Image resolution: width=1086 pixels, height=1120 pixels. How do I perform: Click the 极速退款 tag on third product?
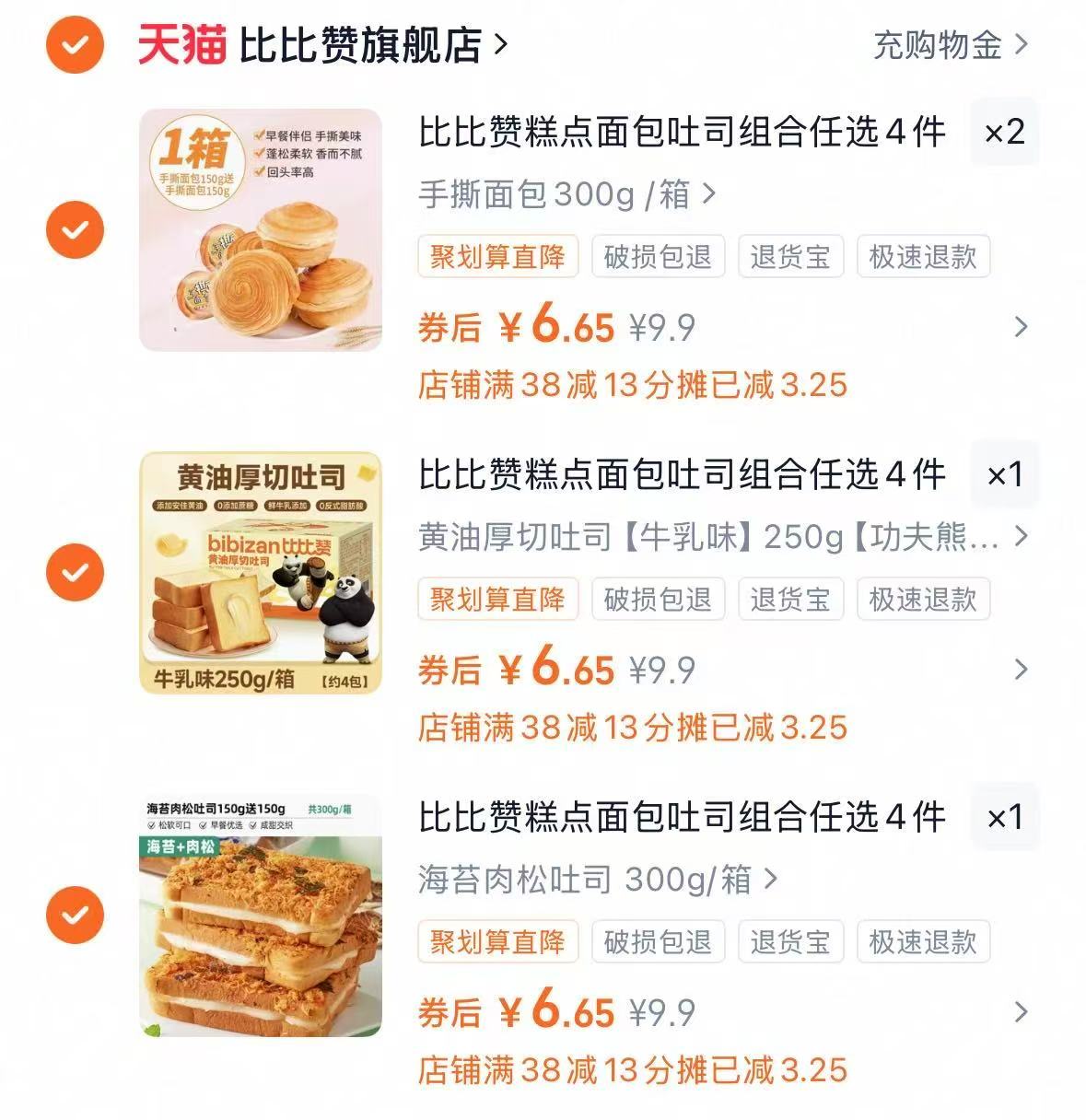tap(924, 942)
